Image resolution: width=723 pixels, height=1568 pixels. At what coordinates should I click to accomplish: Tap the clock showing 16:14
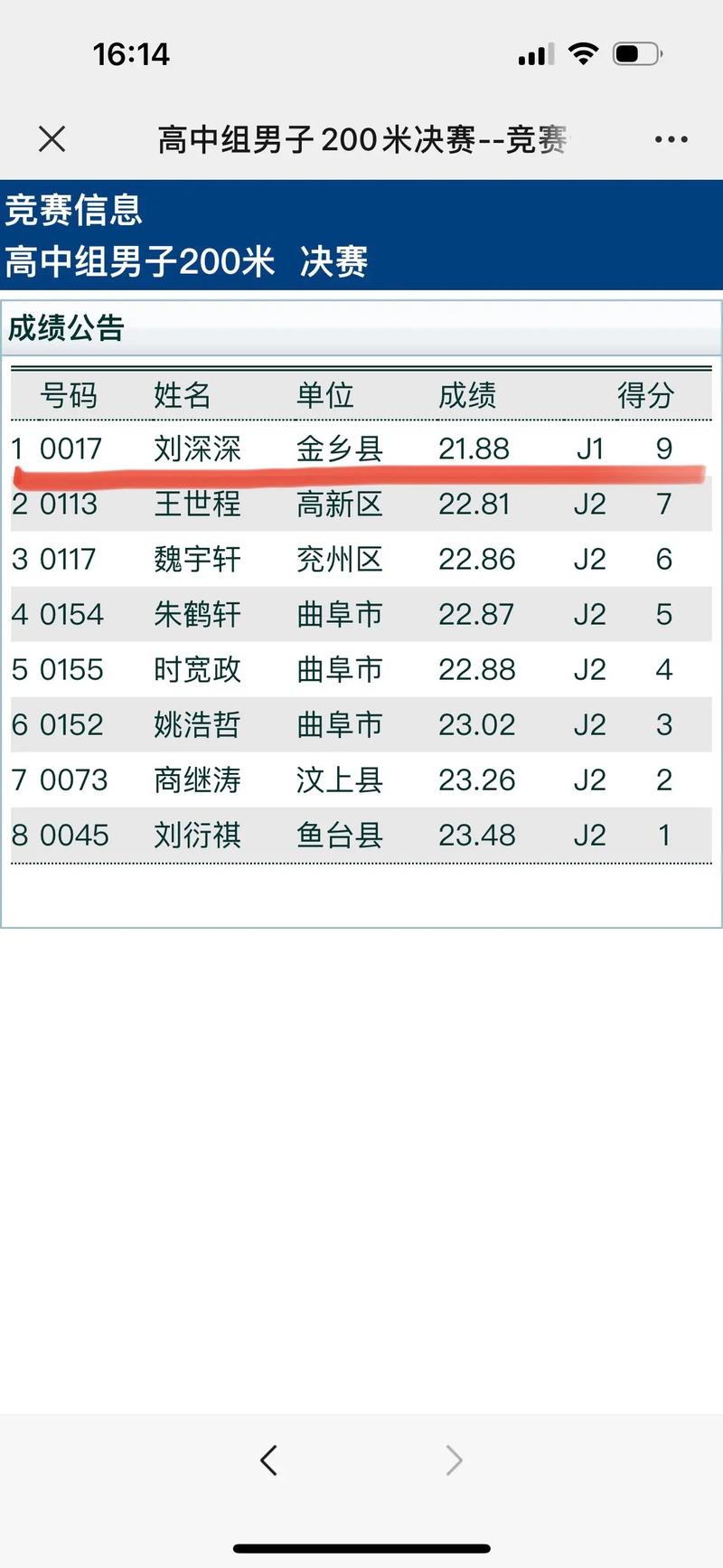[x=132, y=54]
